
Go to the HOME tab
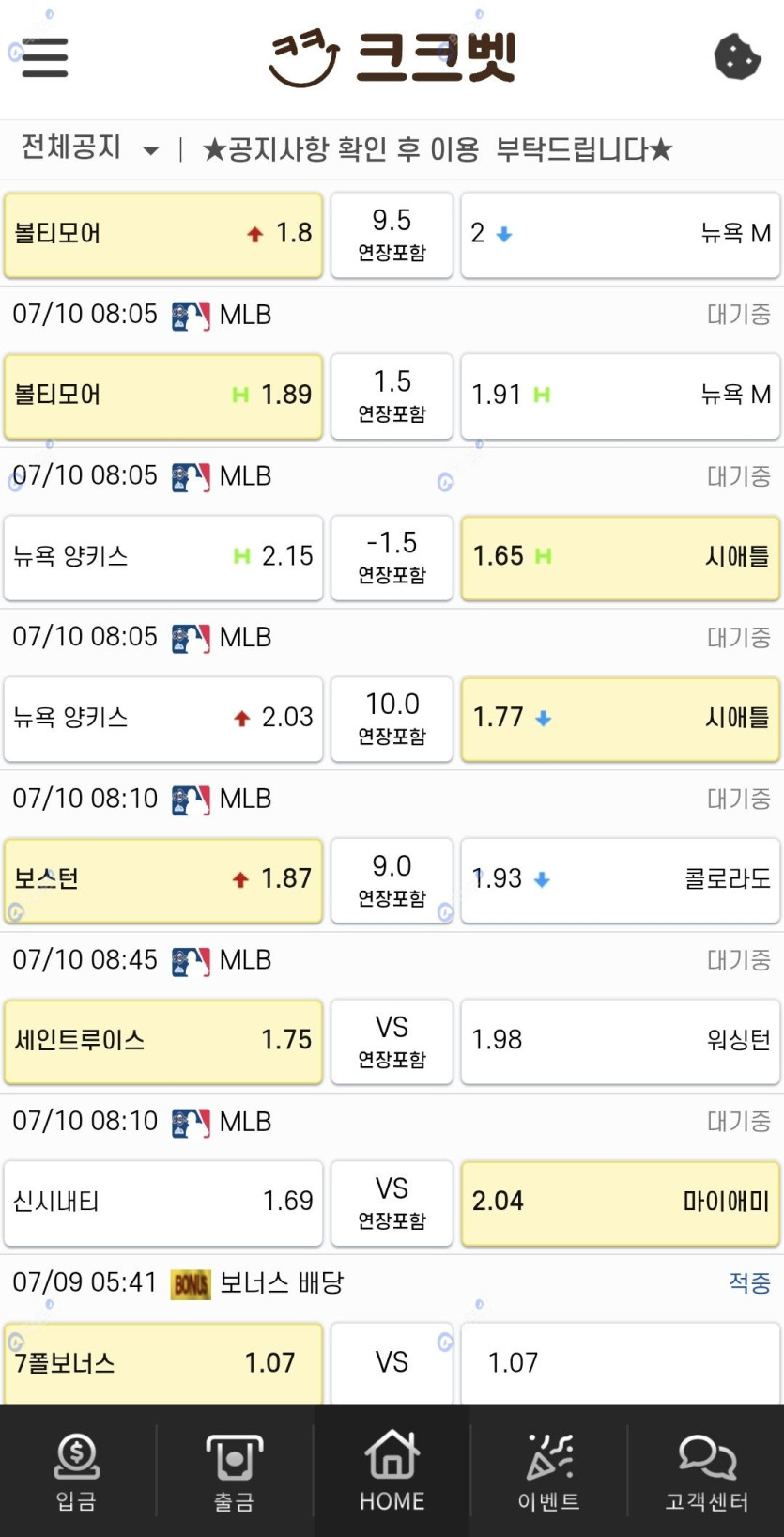pyautogui.click(x=392, y=1471)
